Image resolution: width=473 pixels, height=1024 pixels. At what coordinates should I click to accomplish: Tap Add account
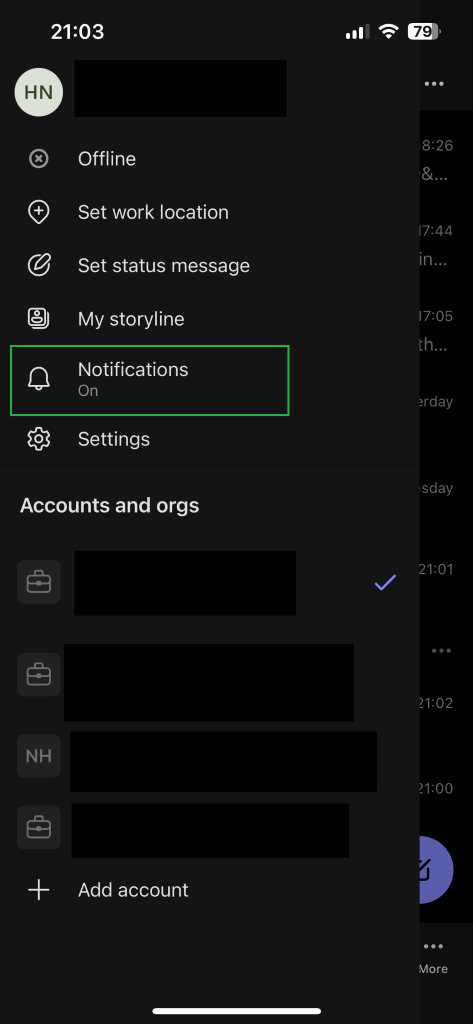tap(209, 889)
